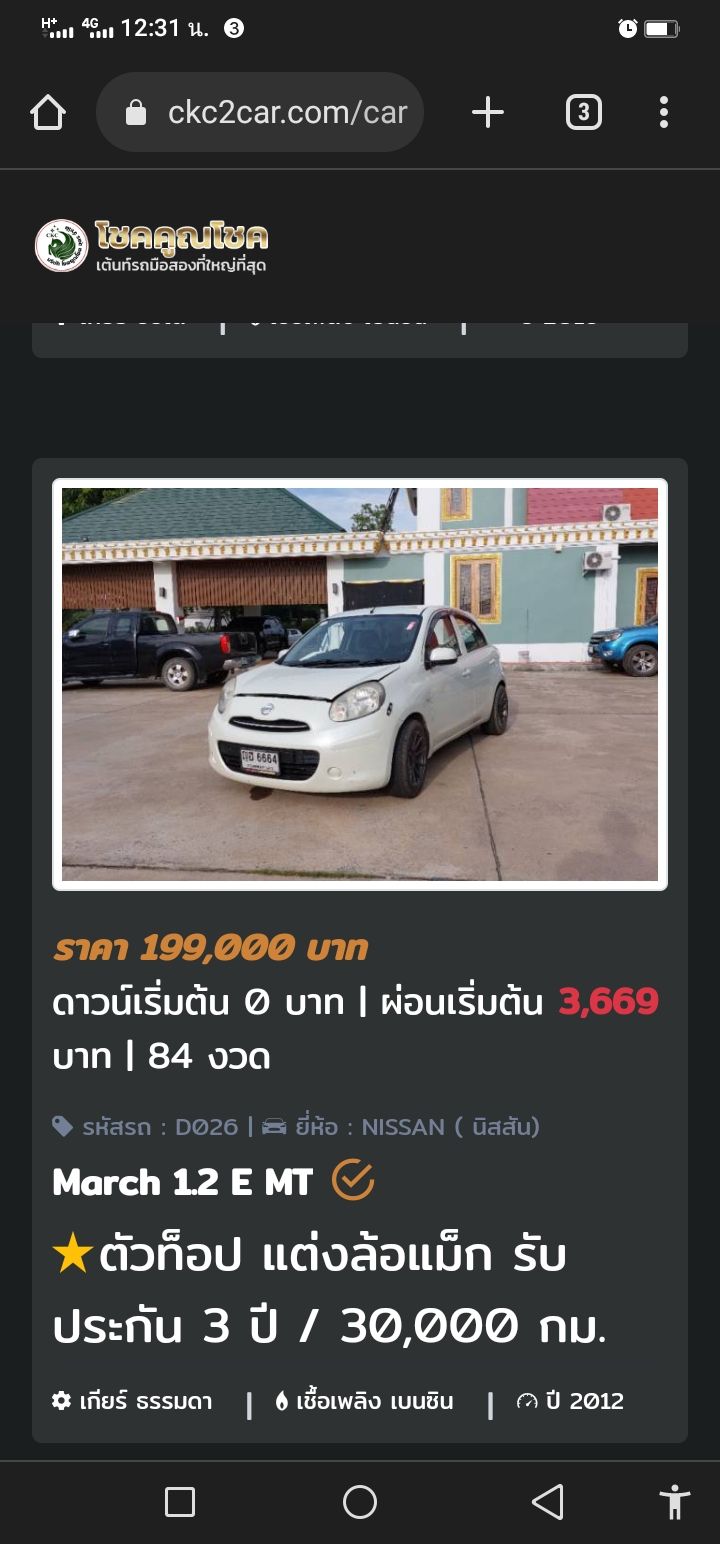Screen dimensions: 720x1544
Task: Open the March 1.2 E MT listing
Action: pos(183,1182)
